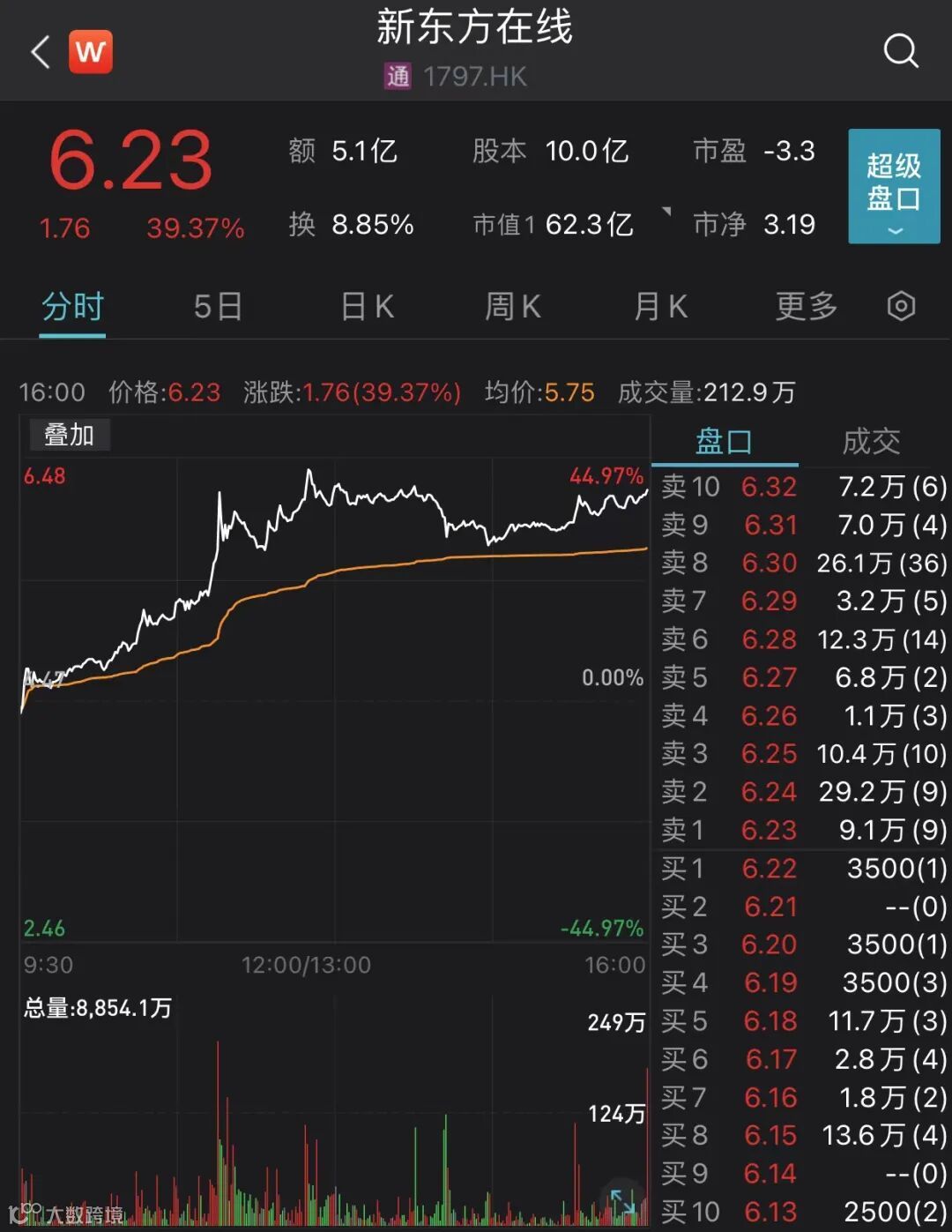This screenshot has width=952, height=1232.
Task: Expand the chart to full screen
Action: 623,1201
